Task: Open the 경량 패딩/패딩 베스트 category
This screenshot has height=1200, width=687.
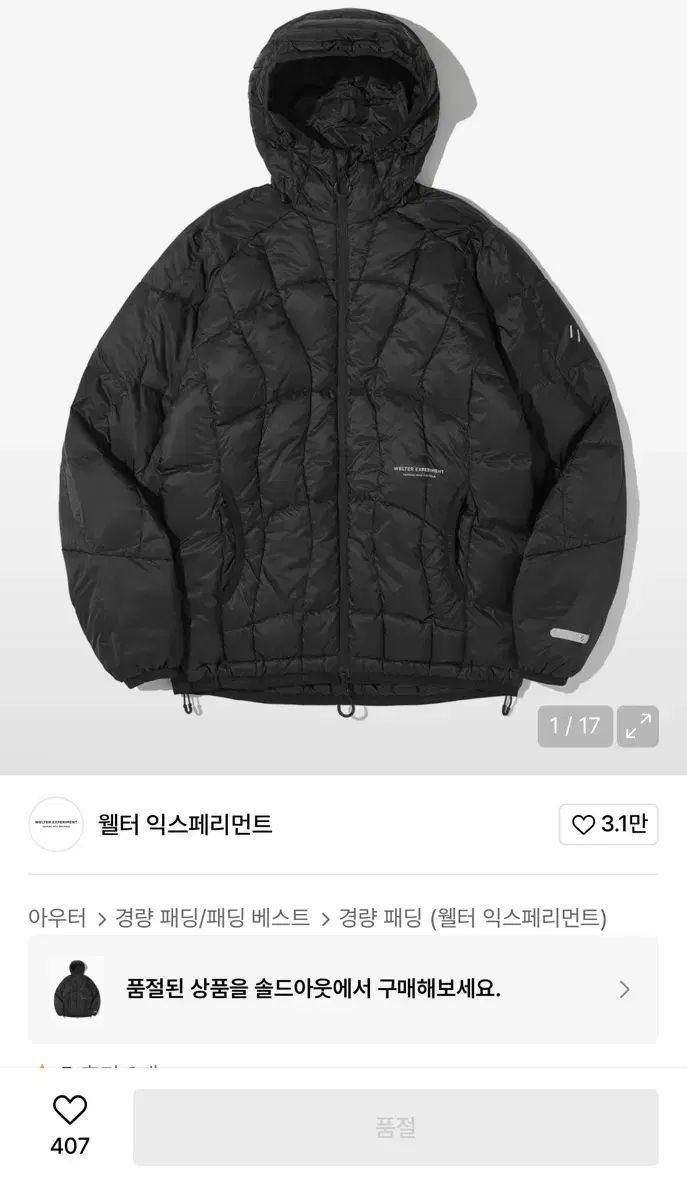Action: 213,917
